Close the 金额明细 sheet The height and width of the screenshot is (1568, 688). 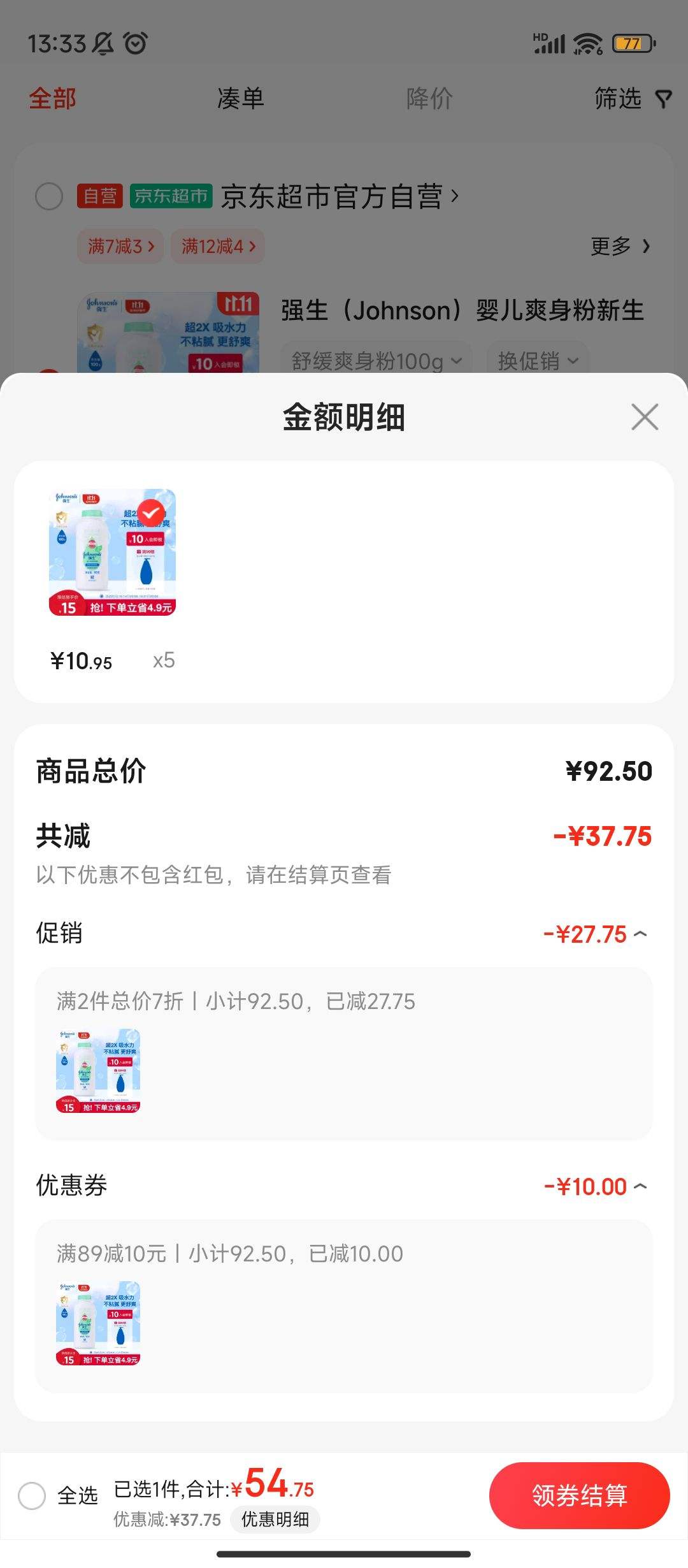[x=645, y=417]
